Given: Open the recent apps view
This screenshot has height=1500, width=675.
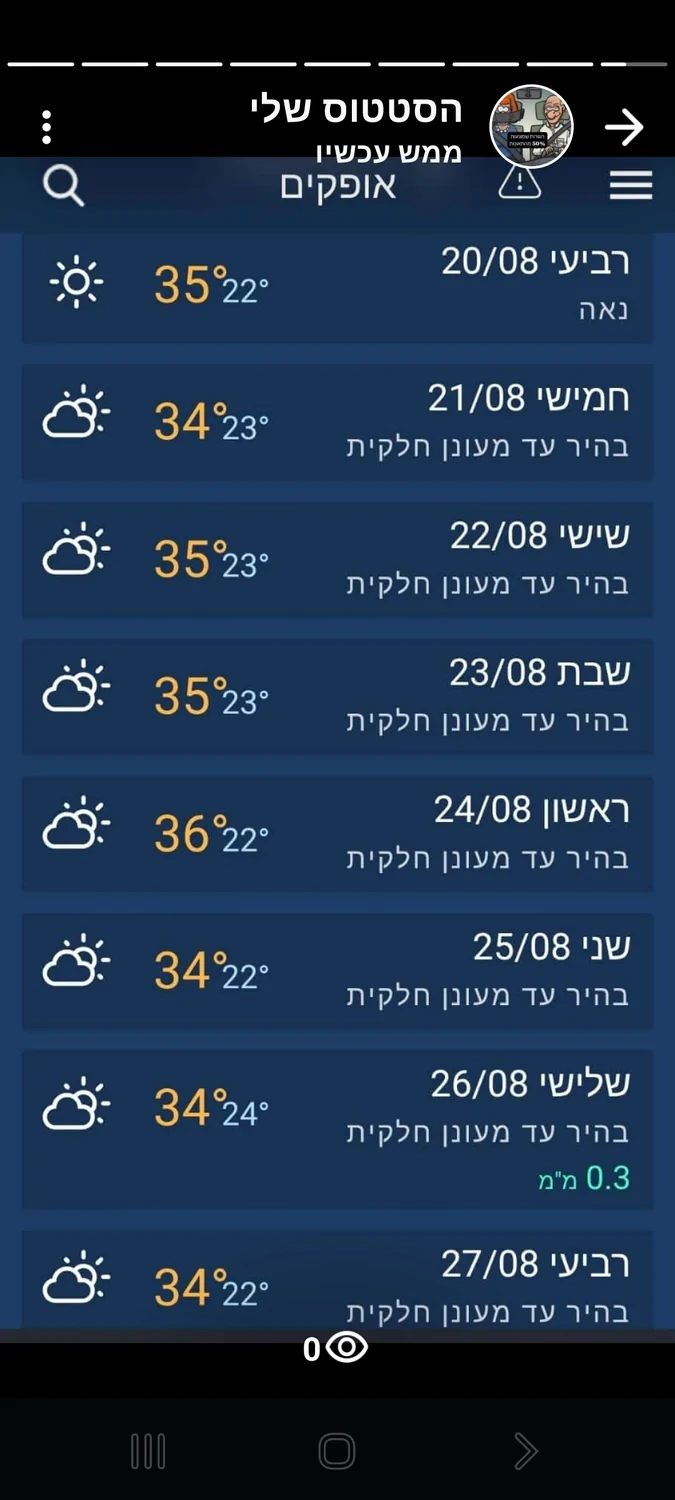Looking at the screenshot, I should 148,1451.
